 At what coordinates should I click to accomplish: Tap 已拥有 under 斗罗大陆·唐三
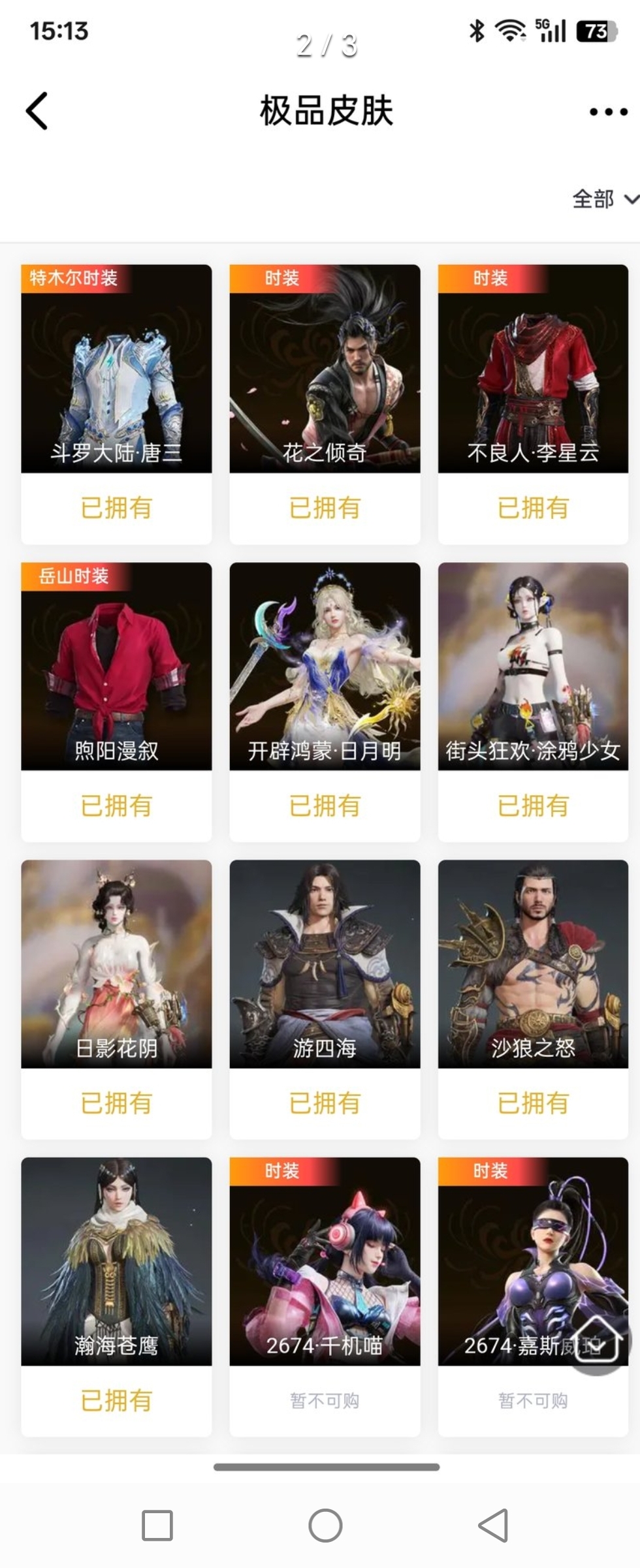[116, 507]
